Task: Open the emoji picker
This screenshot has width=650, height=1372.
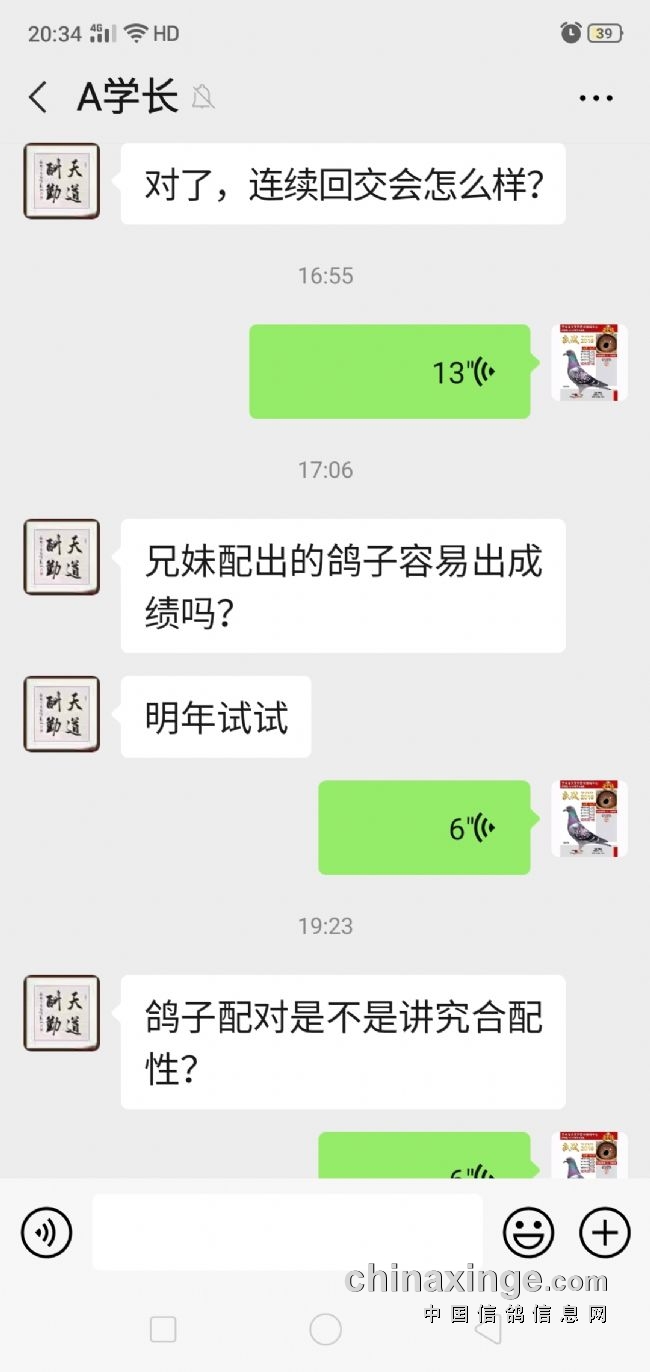Action: pos(528,1232)
